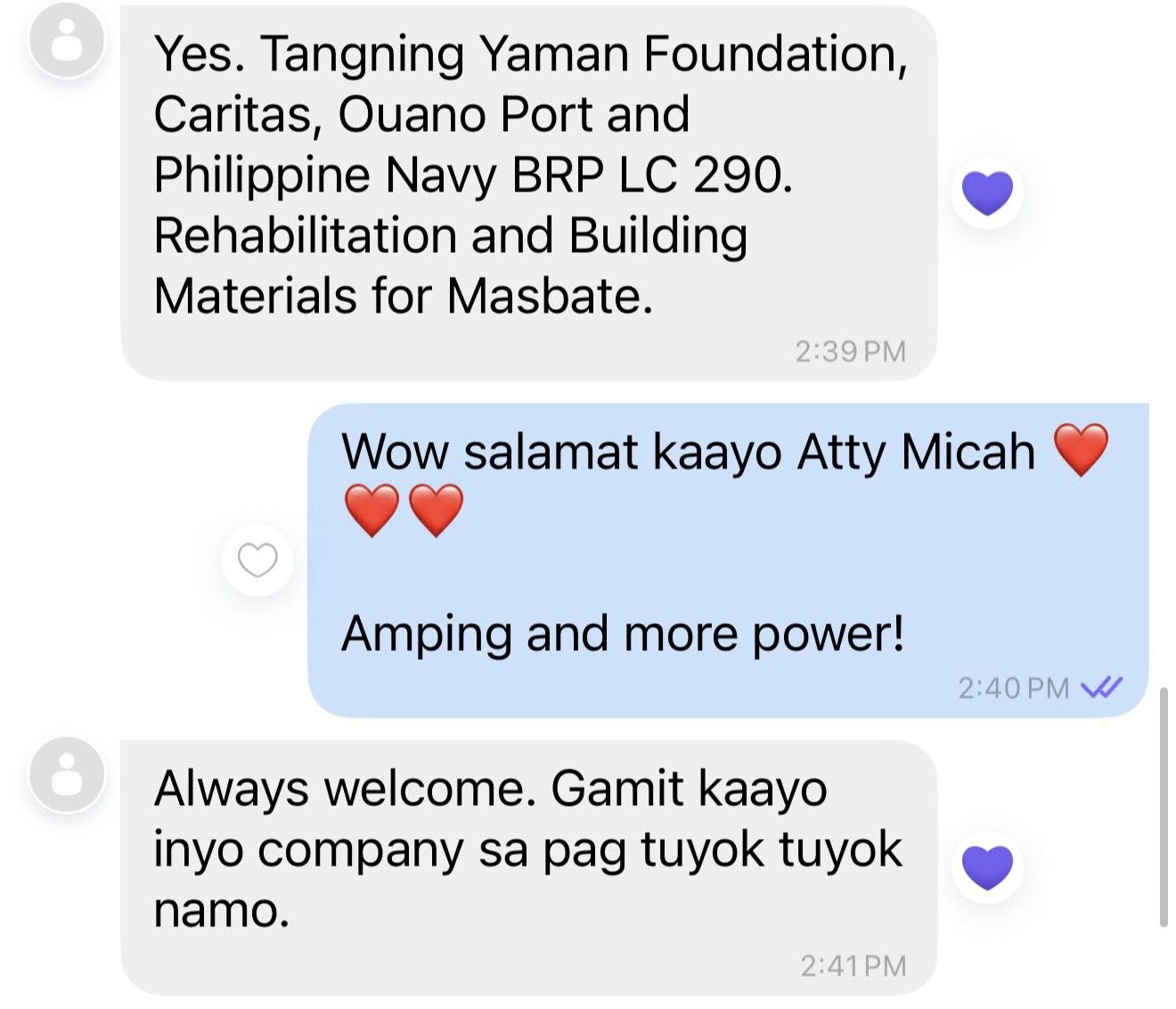This screenshot has width=1176, height=1009.
Task: Like the 'Wow salamat kaayo' message
Action: (x=257, y=560)
